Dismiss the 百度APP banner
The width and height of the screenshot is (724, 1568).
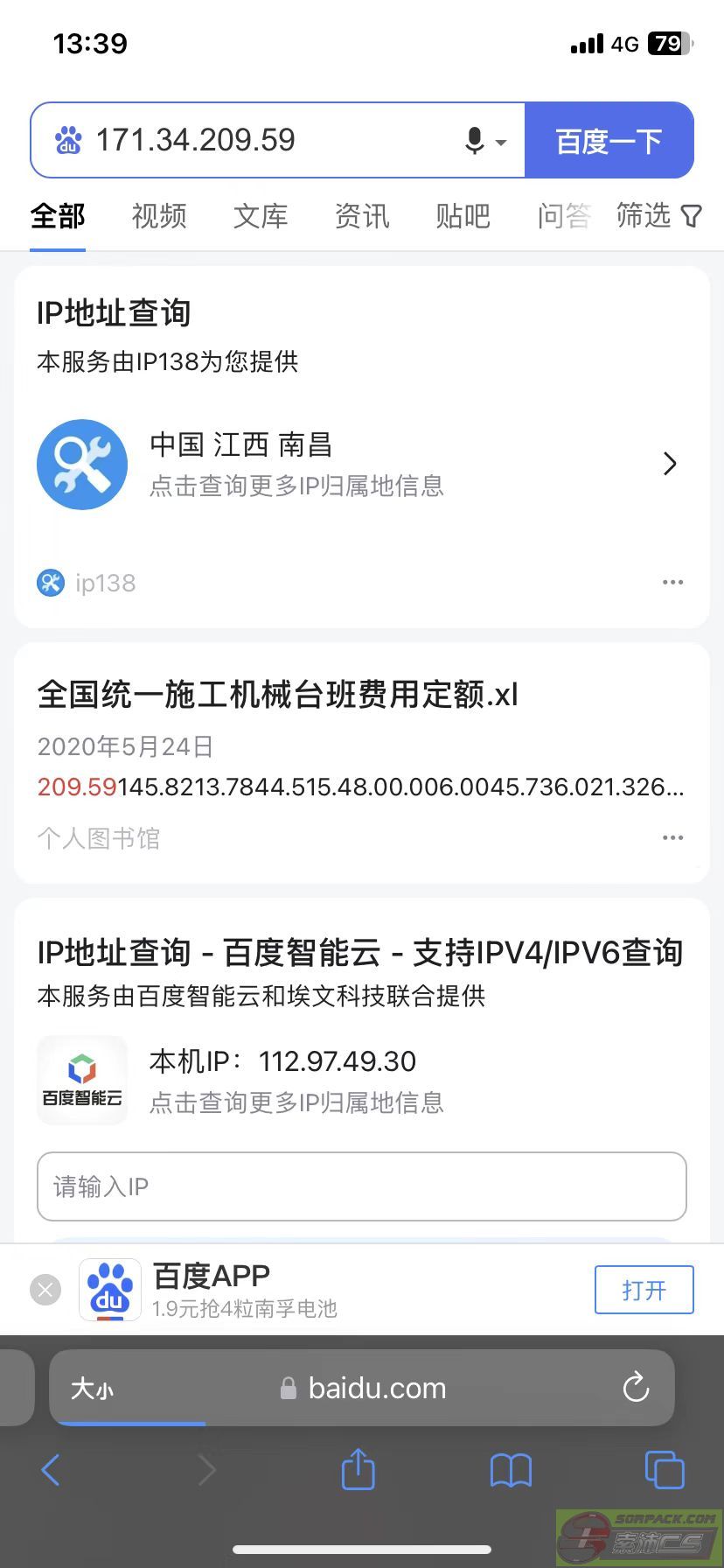pyautogui.click(x=45, y=1290)
